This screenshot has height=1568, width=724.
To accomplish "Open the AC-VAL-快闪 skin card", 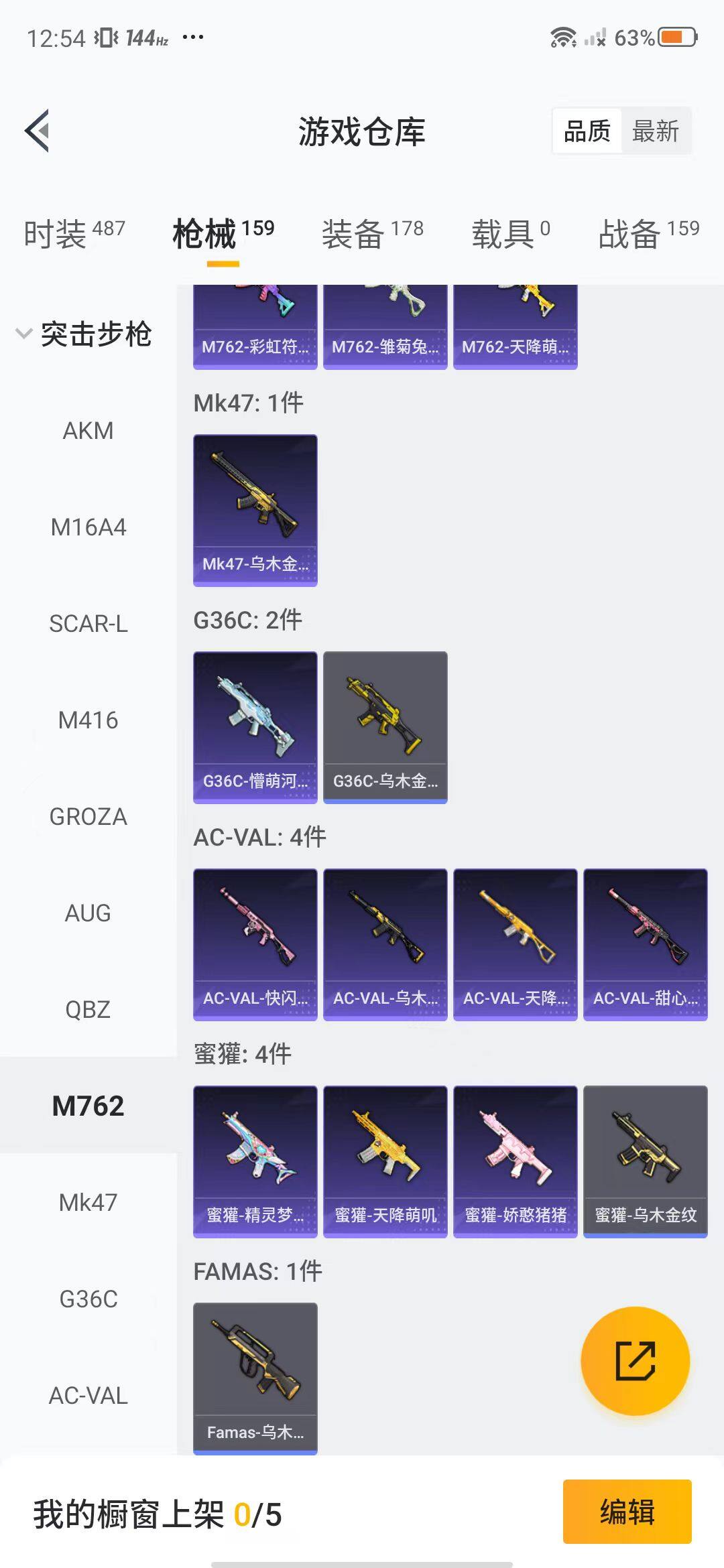I will pyautogui.click(x=255, y=944).
